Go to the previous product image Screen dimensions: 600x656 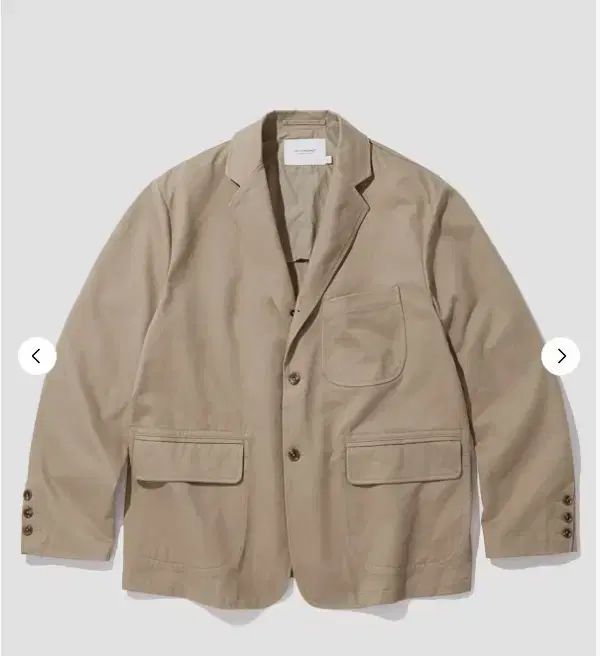pos(37,356)
